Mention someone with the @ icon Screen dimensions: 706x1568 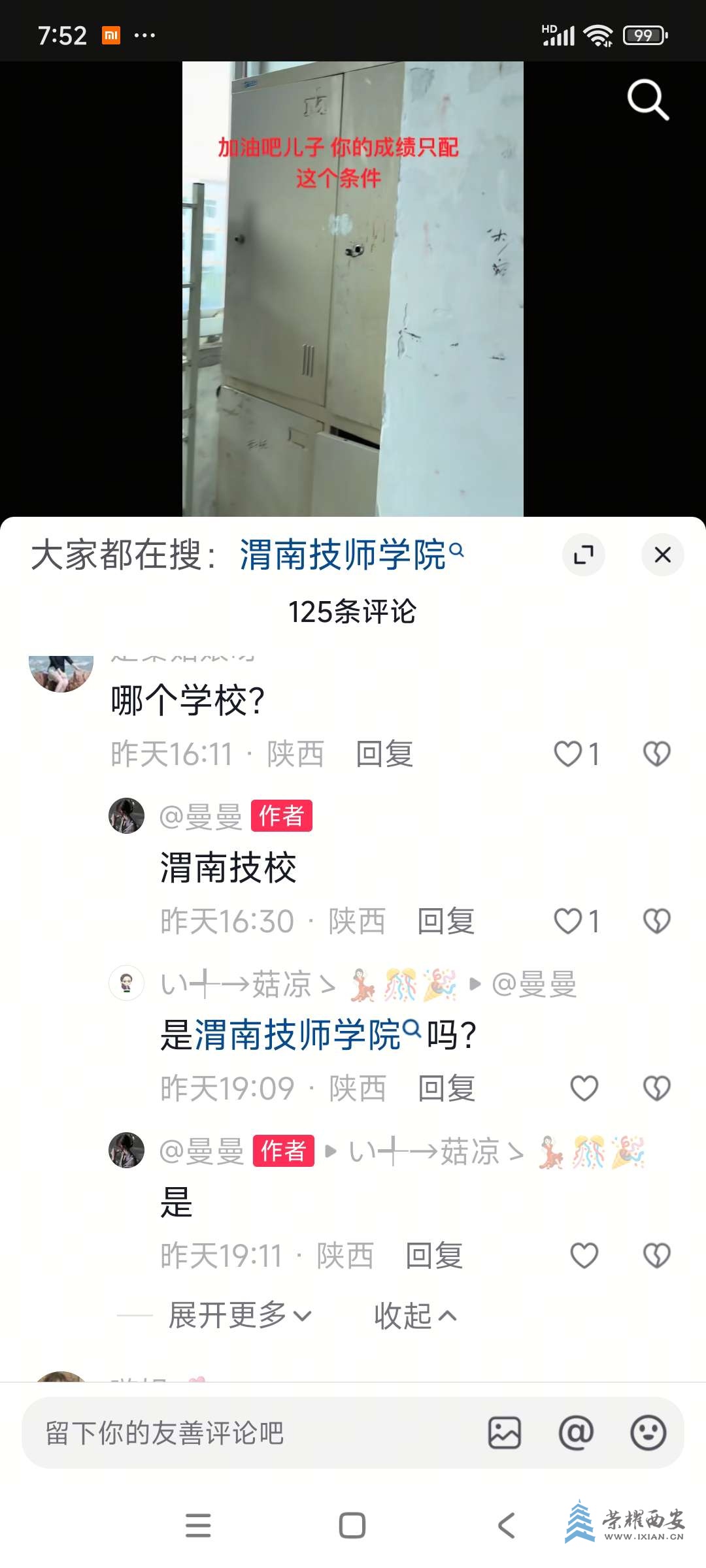[x=576, y=1433]
